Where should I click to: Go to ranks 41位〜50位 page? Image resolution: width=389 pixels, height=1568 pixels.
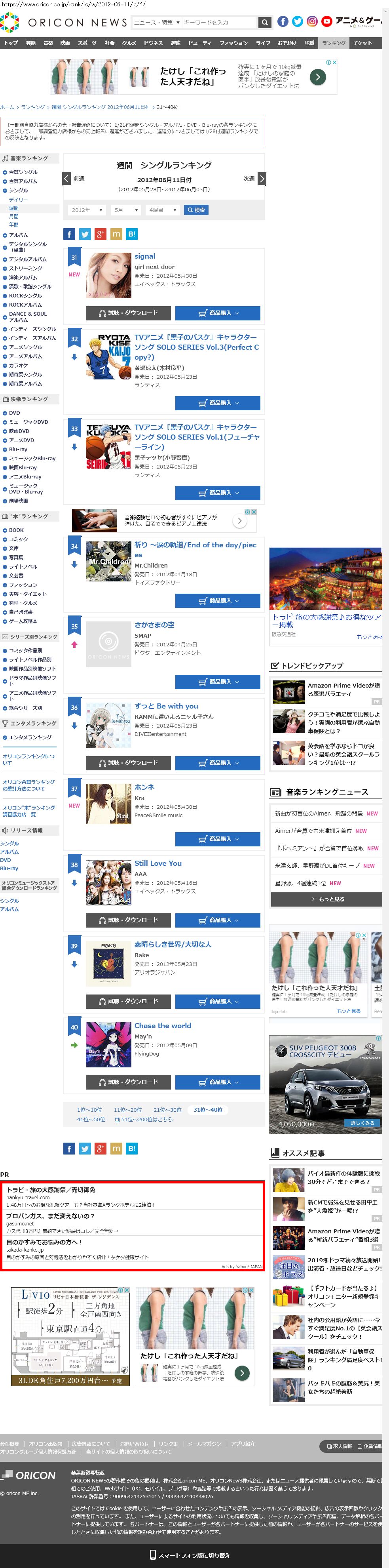click(91, 1119)
